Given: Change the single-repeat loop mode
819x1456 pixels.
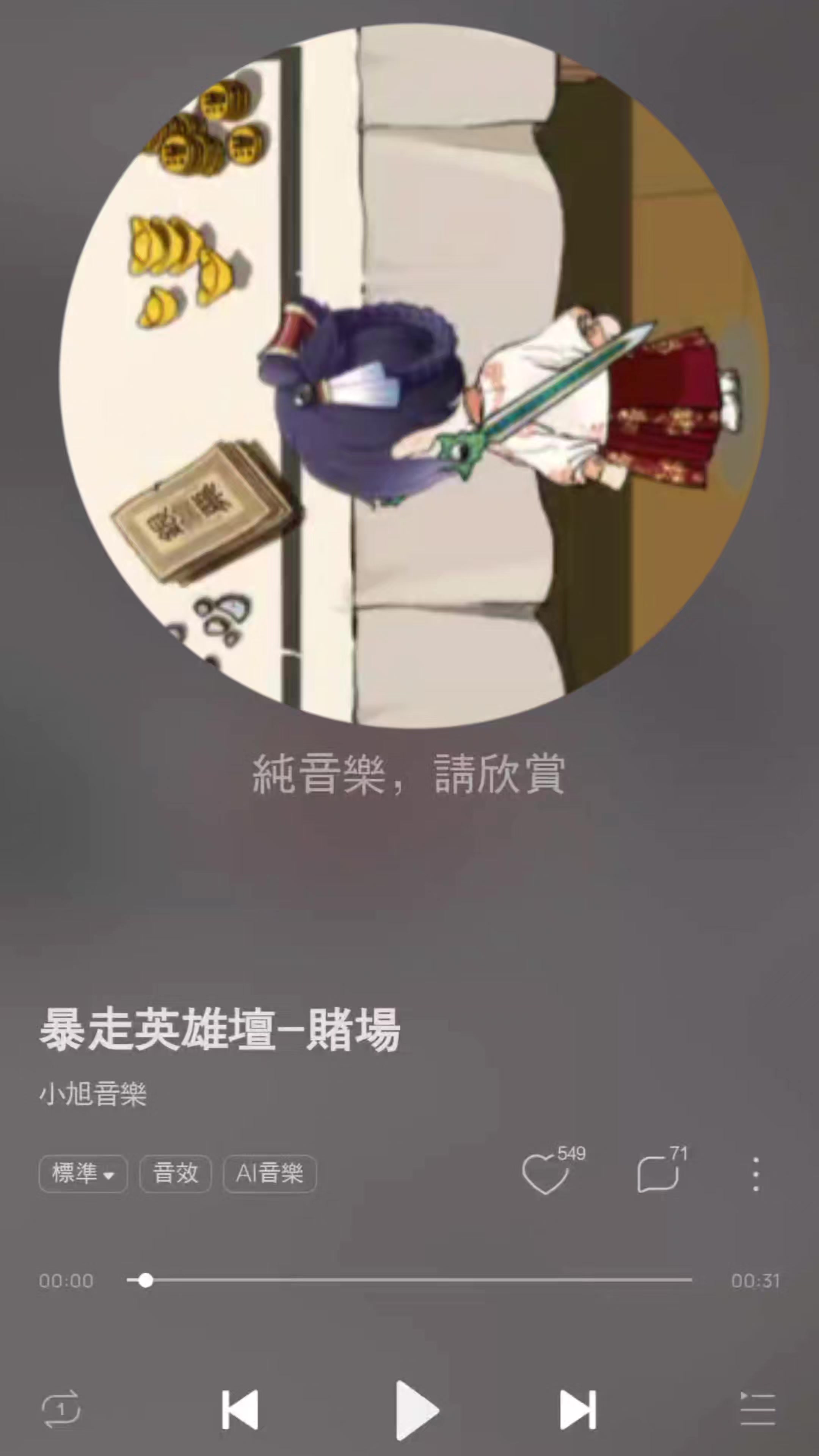Looking at the screenshot, I should tap(61, 1410).
